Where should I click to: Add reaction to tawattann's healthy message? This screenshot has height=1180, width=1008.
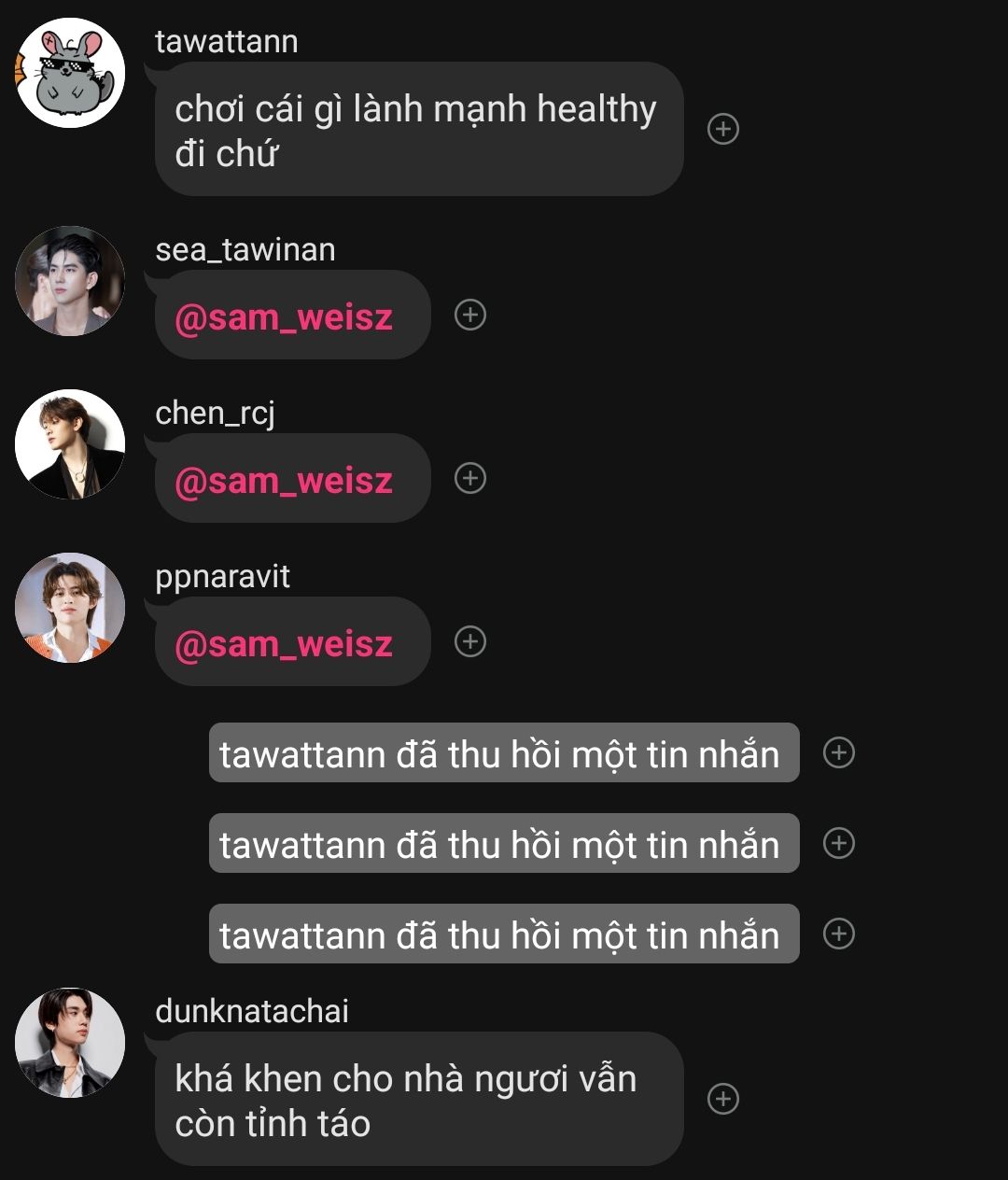pos(723,129)
